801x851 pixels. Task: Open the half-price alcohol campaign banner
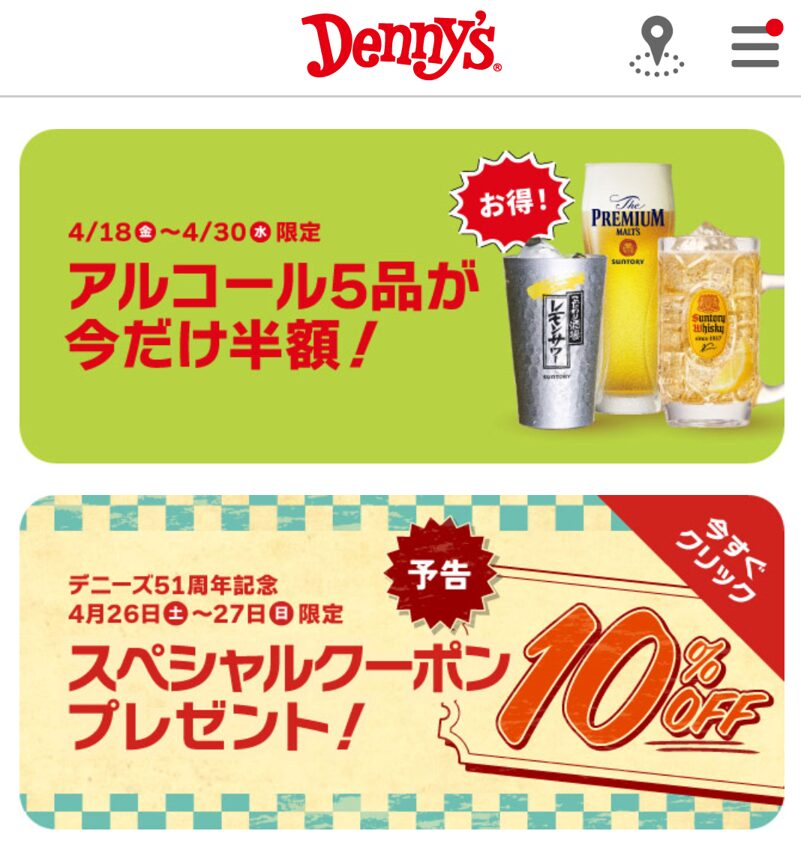click(x=401, y=296)
